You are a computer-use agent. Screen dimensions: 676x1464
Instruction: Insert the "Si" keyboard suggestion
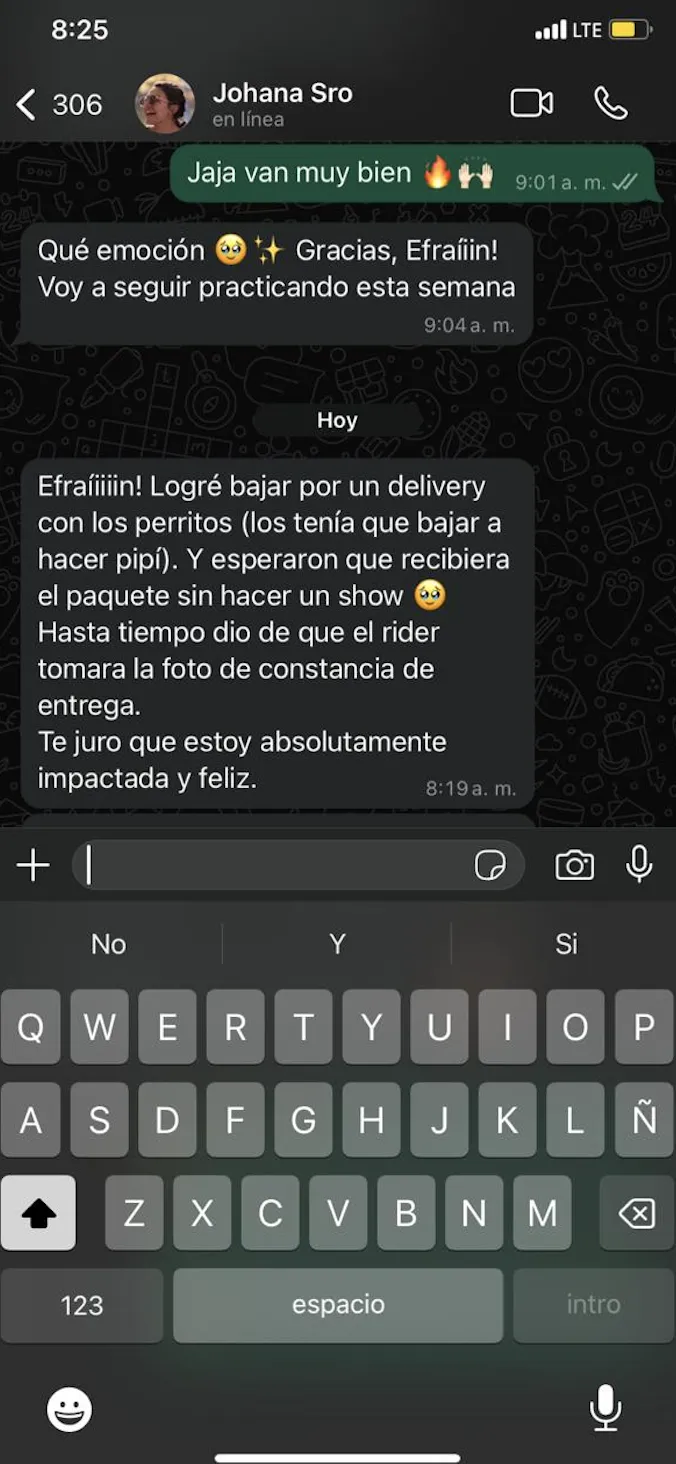click(x=566, y=944)
